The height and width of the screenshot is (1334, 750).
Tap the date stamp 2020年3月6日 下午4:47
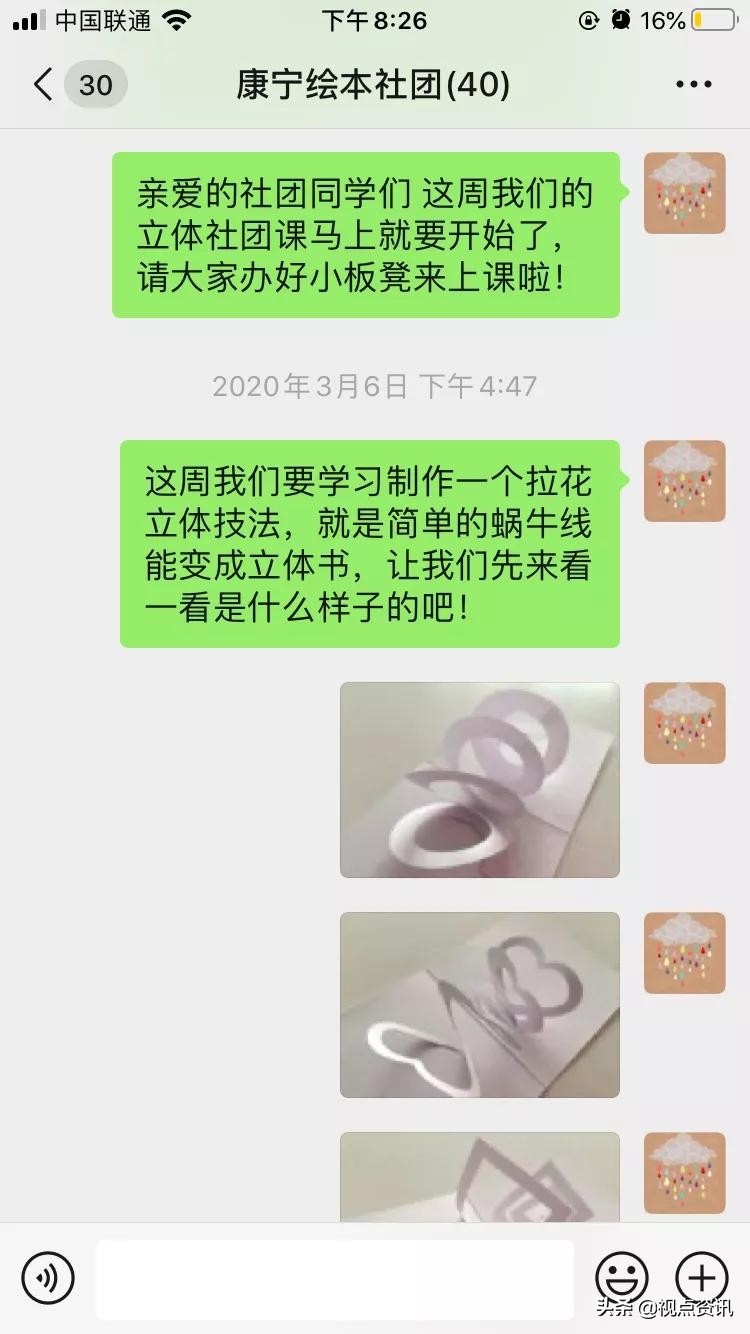[375, 385]
